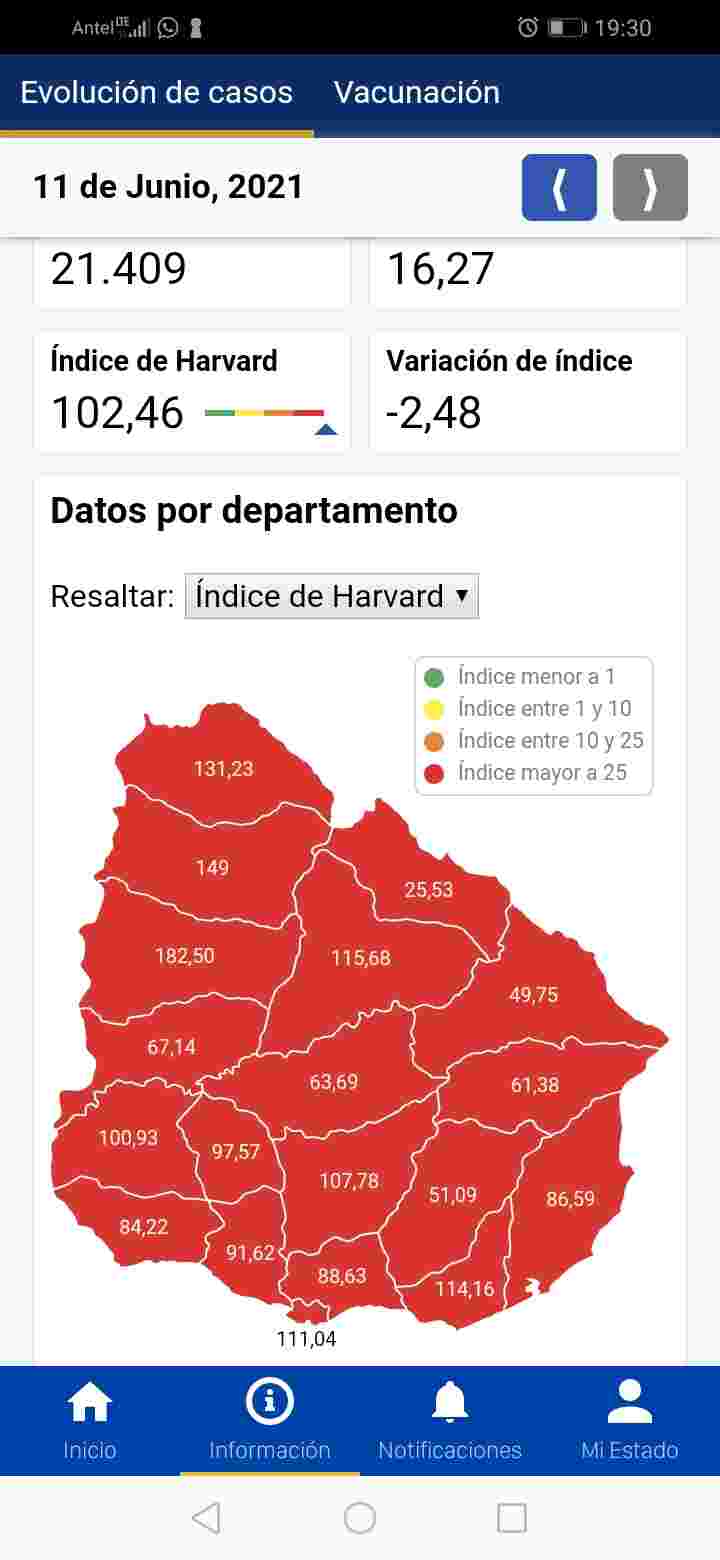Expand the Resaltar dropdown showing Índice de Harvard
This screenshot has width=720, height=1560.
pyautogui.click(x=331, y=596)
